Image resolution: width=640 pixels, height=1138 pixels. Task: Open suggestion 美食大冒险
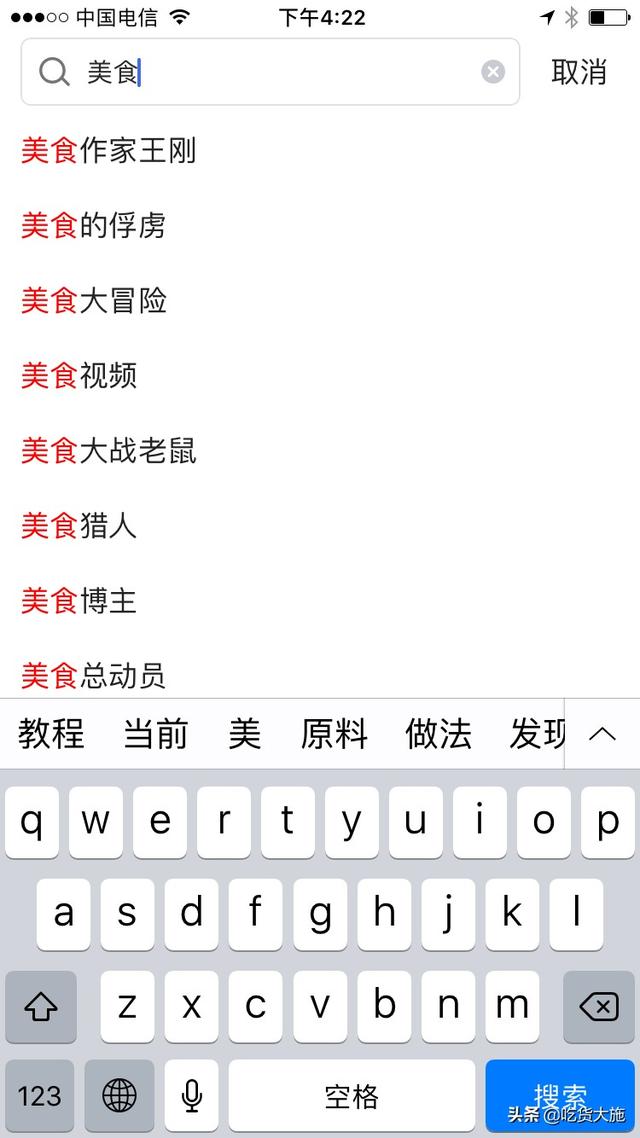(94, 301)
